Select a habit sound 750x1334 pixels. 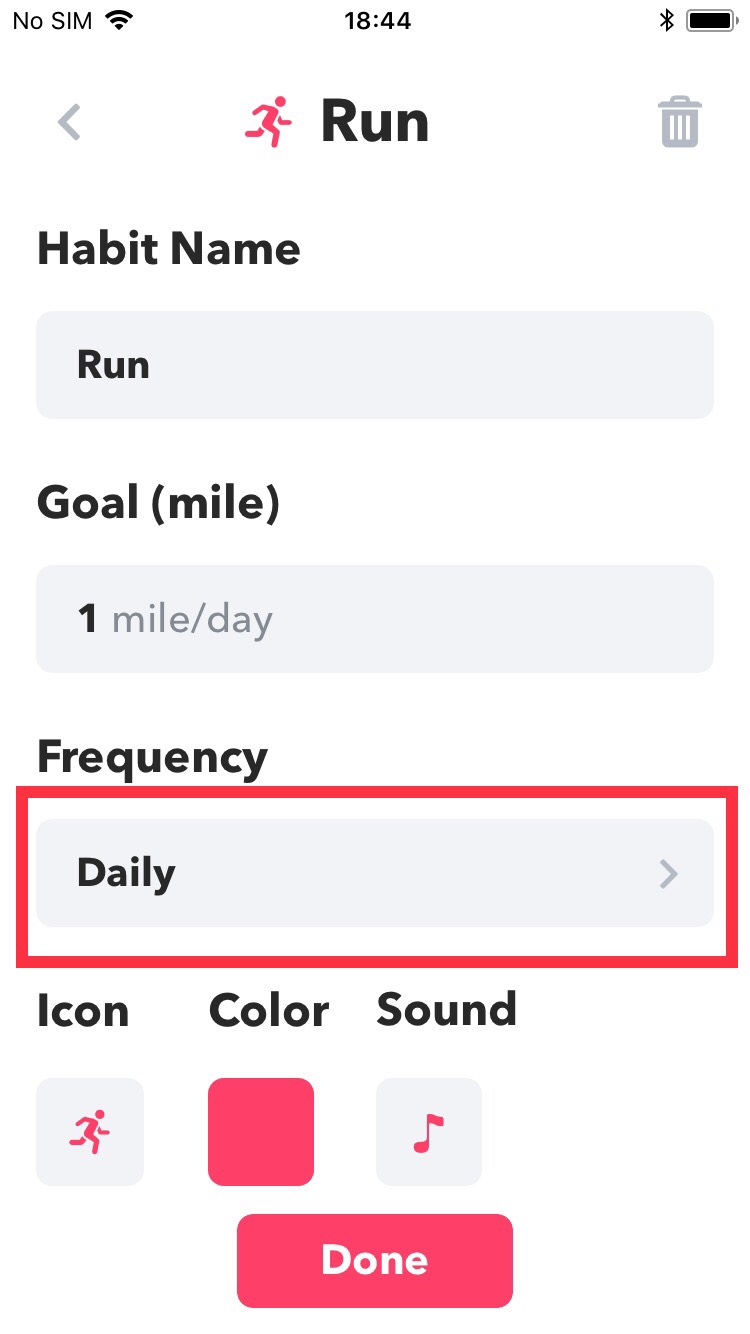click(429, 1132)
